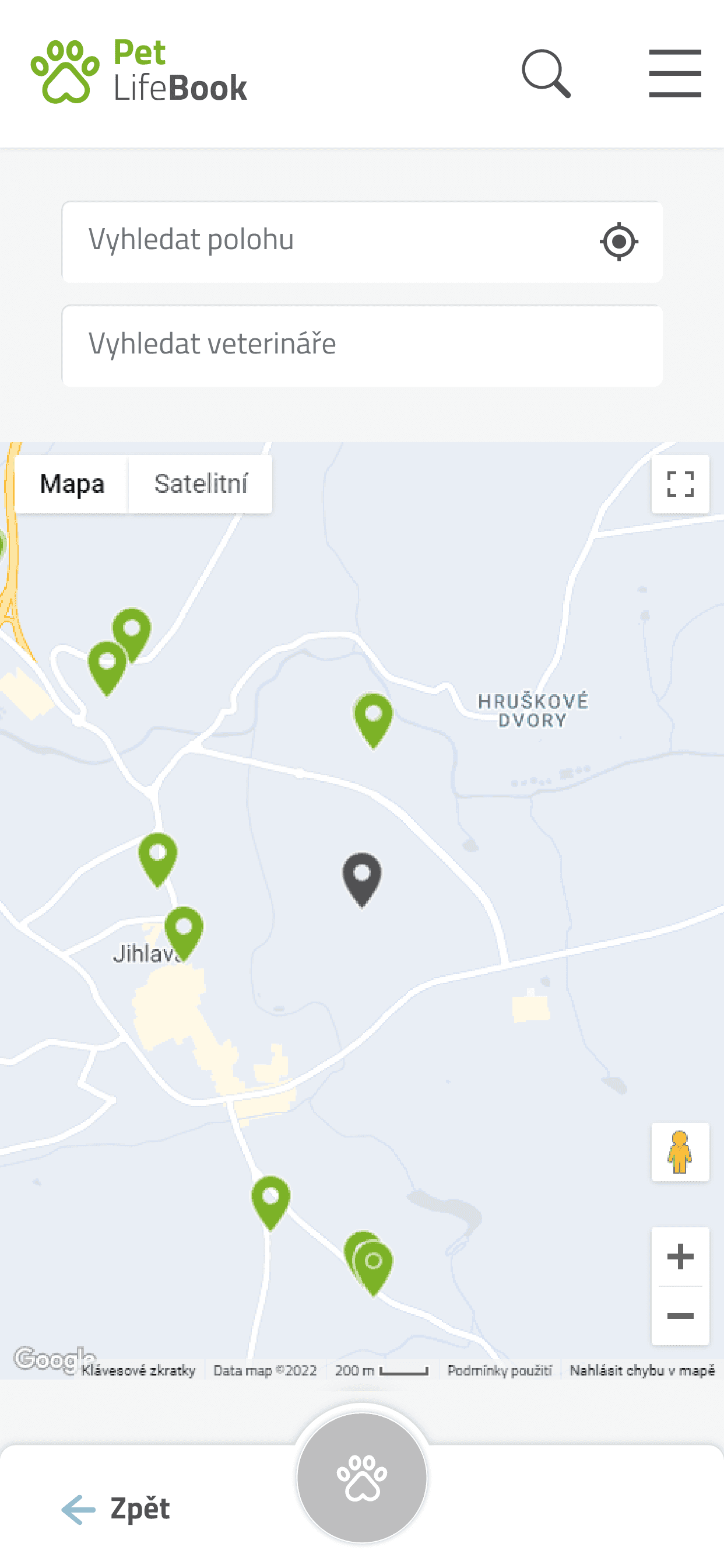
Task: Select the green pin on Jihlava label
Action: pyautogui.click(x=184, y=929)
